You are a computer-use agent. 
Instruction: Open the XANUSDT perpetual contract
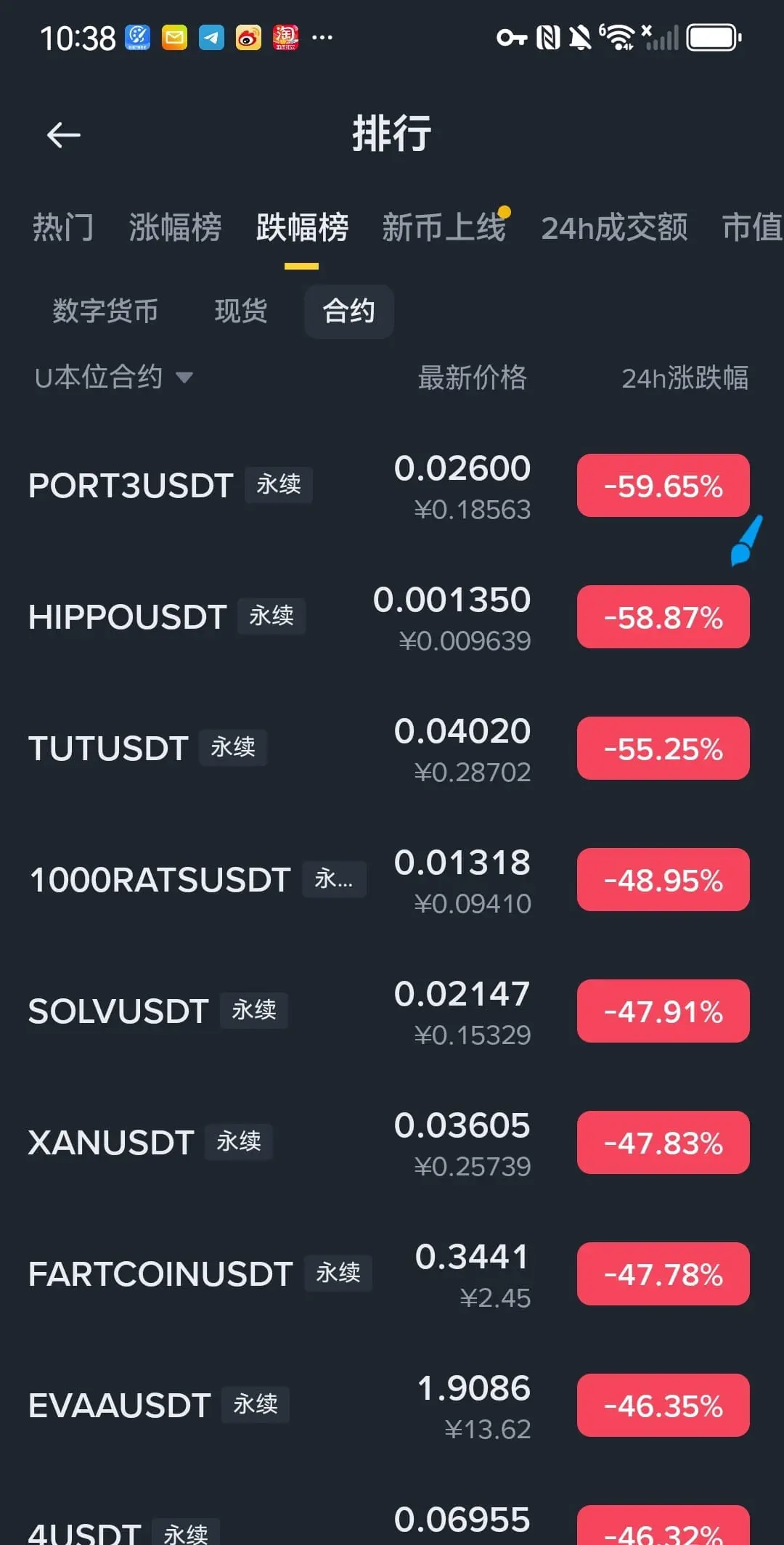pyautogui.click(x=111, y=1143)
